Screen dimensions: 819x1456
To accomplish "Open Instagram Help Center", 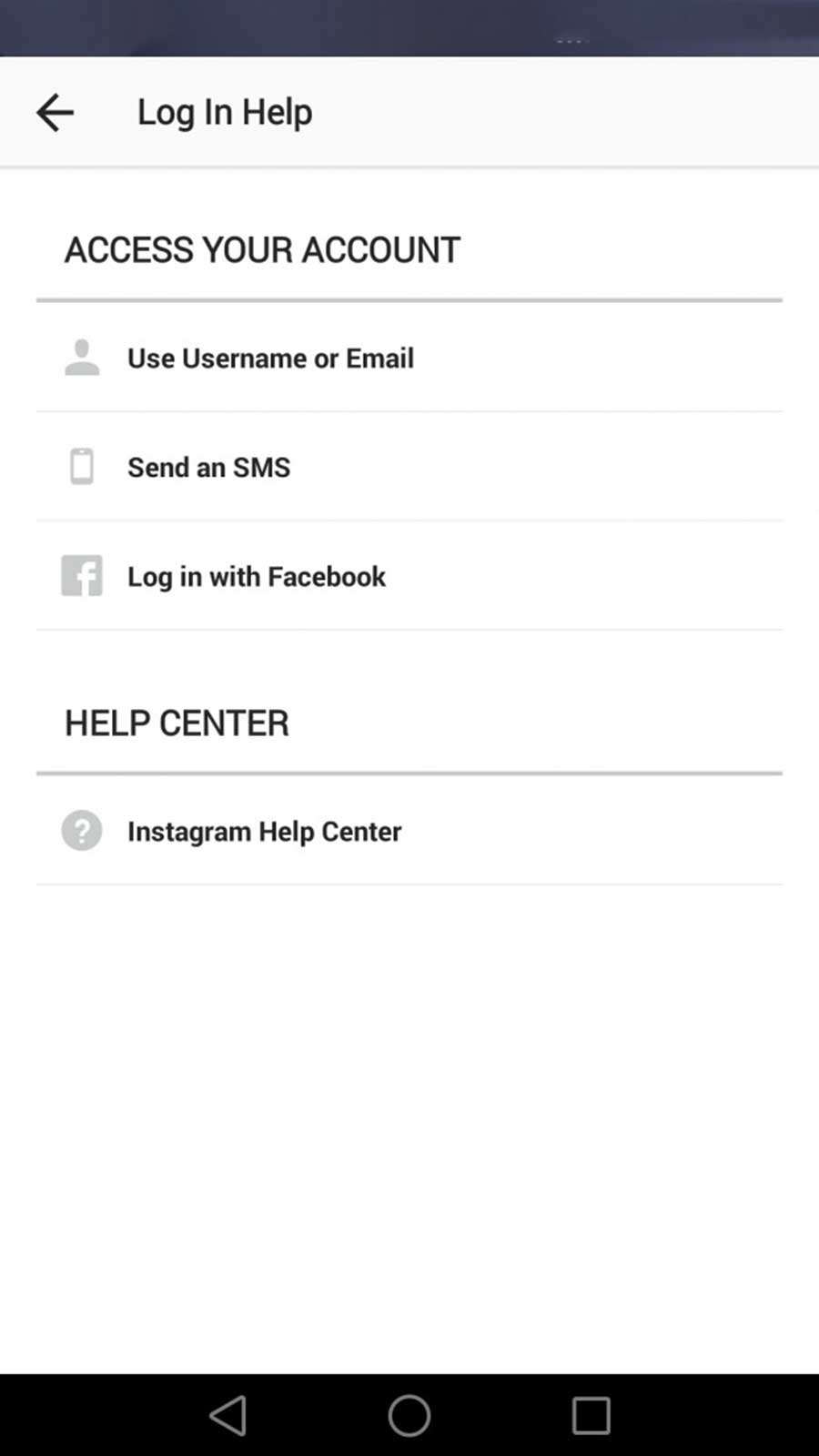I will click(409, 831).
